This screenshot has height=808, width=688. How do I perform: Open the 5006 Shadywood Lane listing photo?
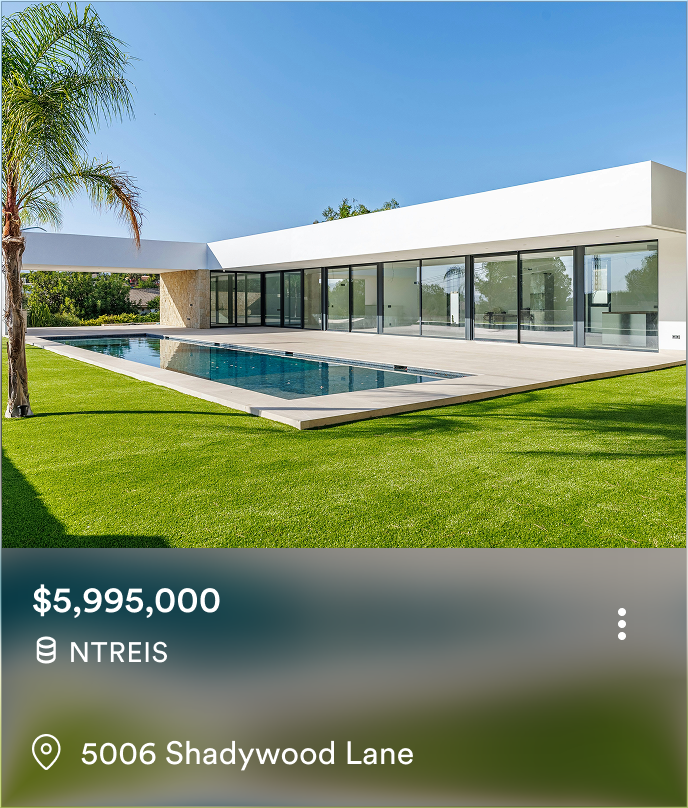click(344, 275)
